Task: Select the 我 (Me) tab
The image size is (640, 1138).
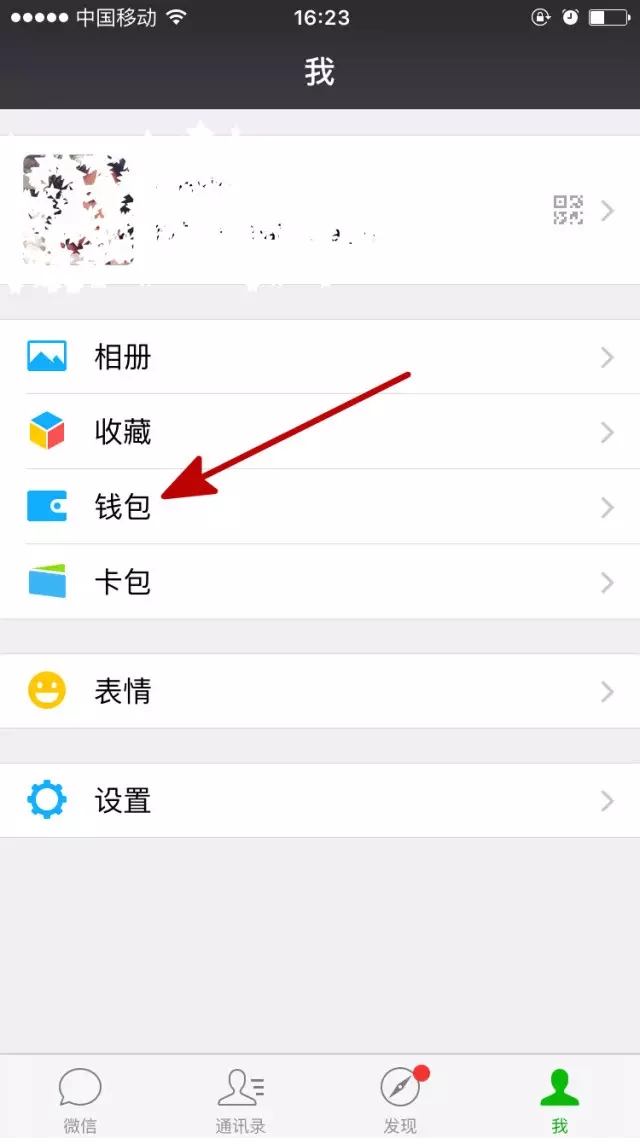Action: click(560, 1098)
